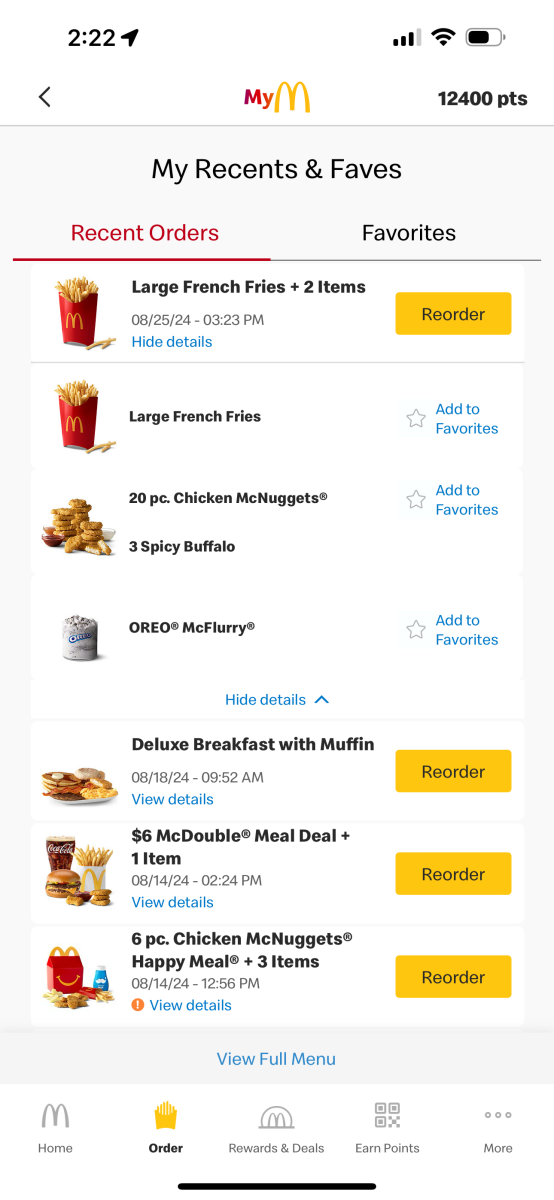
Task: Collapse order with centered Hide details chevron
Action: [277, 700]
